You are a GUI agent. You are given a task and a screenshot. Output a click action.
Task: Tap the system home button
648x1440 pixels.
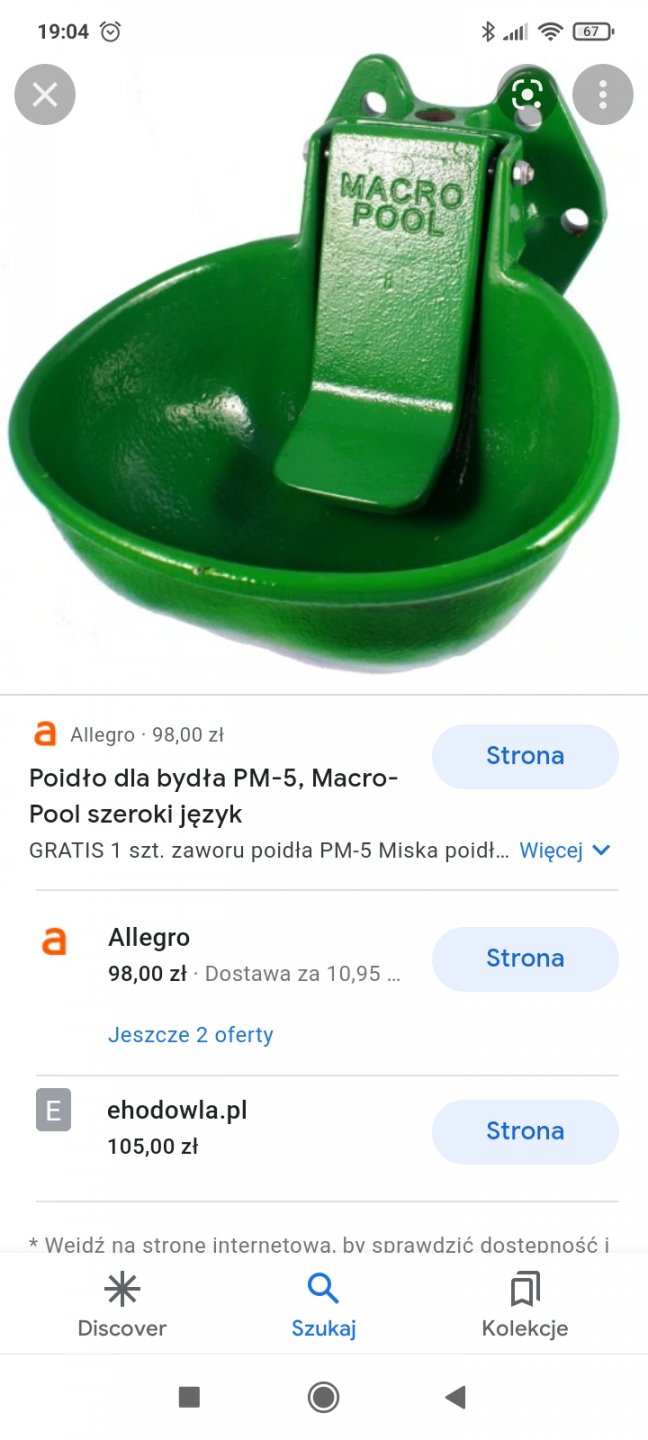click(323, 1397)
